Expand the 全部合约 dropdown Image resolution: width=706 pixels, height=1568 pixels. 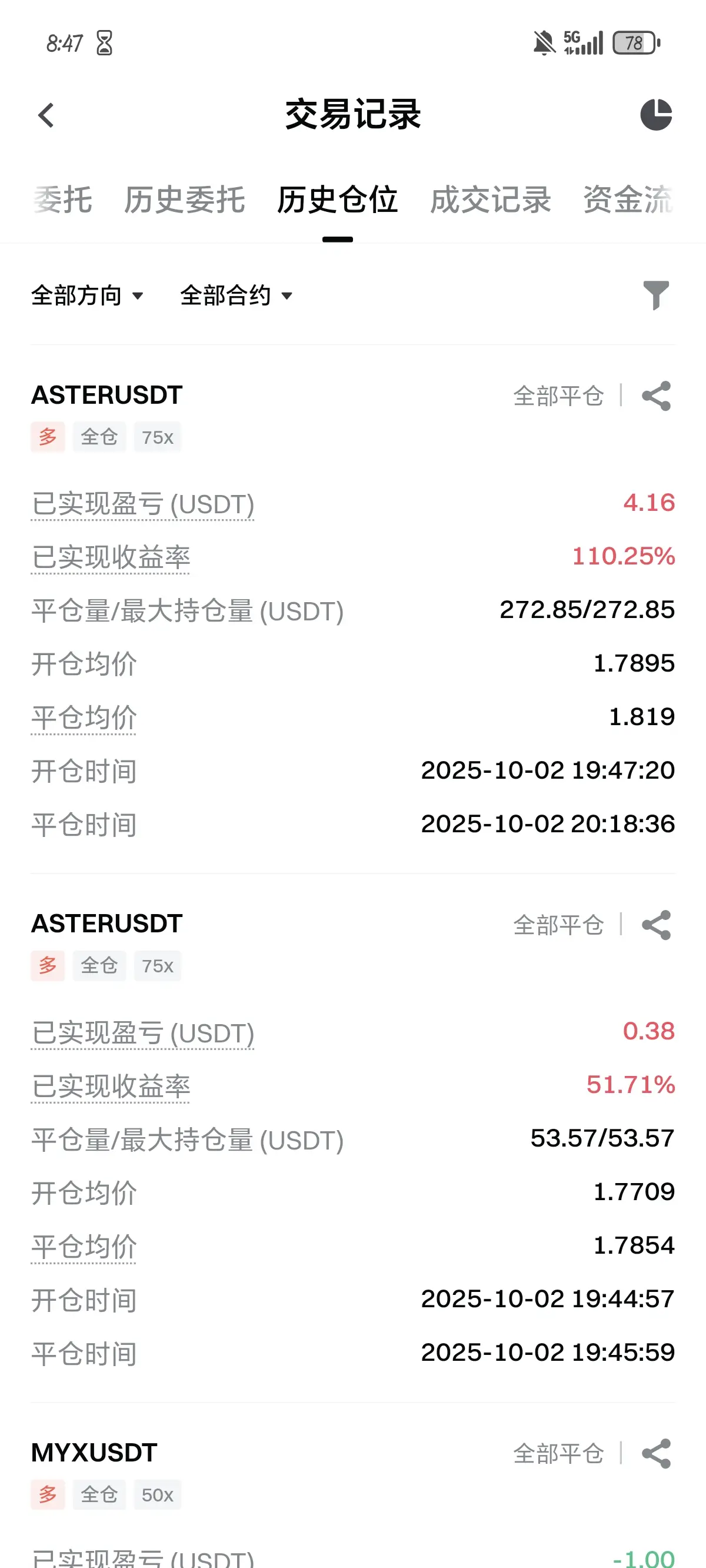point(237,296)
